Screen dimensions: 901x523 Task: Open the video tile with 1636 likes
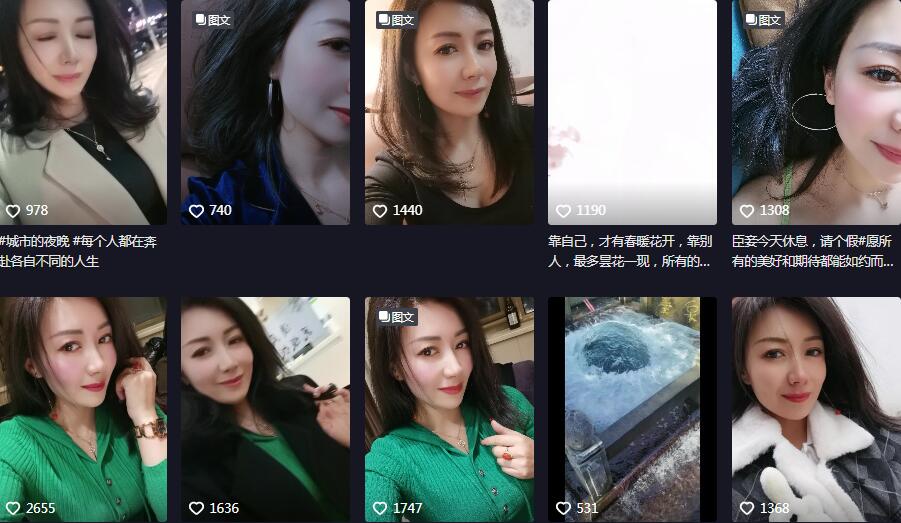point(265,410)
